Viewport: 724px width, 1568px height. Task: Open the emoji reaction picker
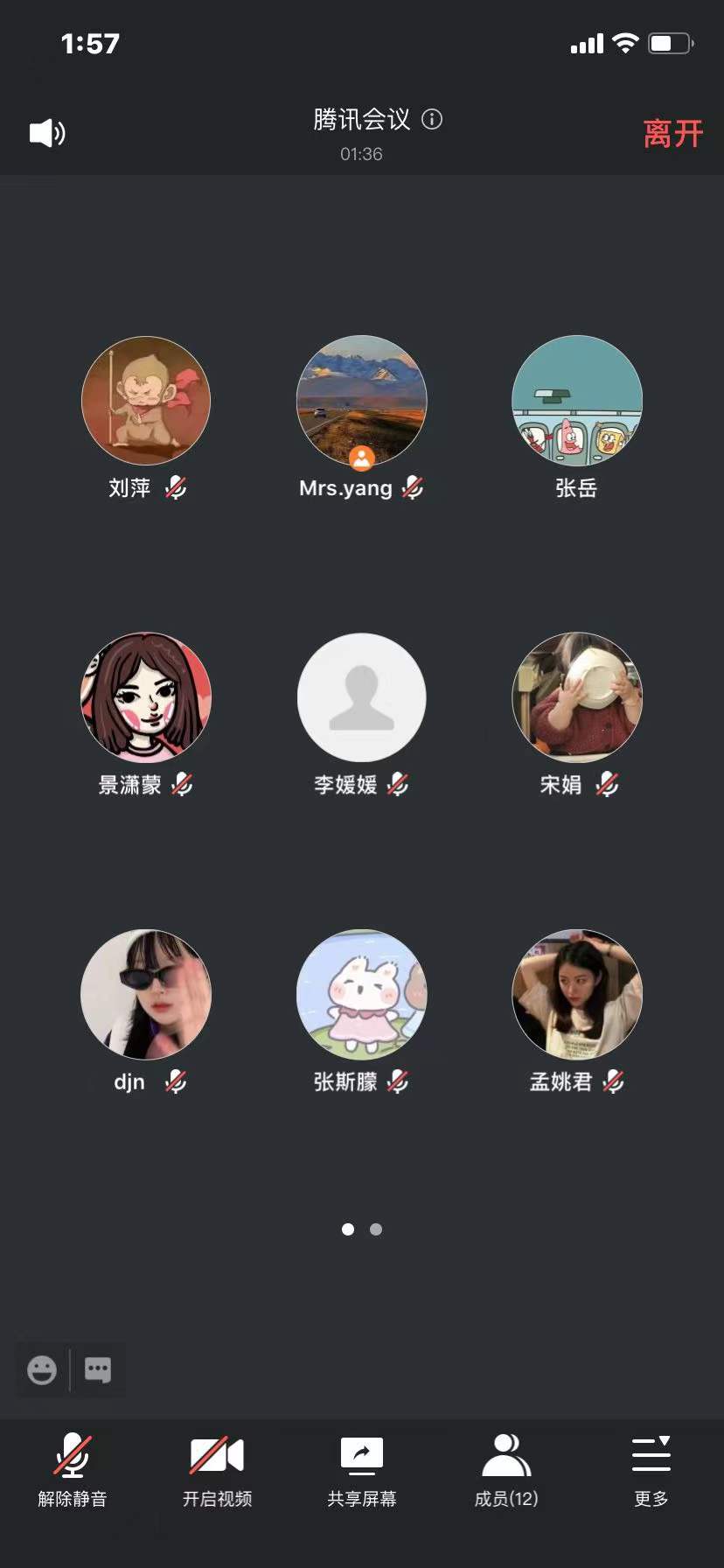click(x=42, y=1369)
